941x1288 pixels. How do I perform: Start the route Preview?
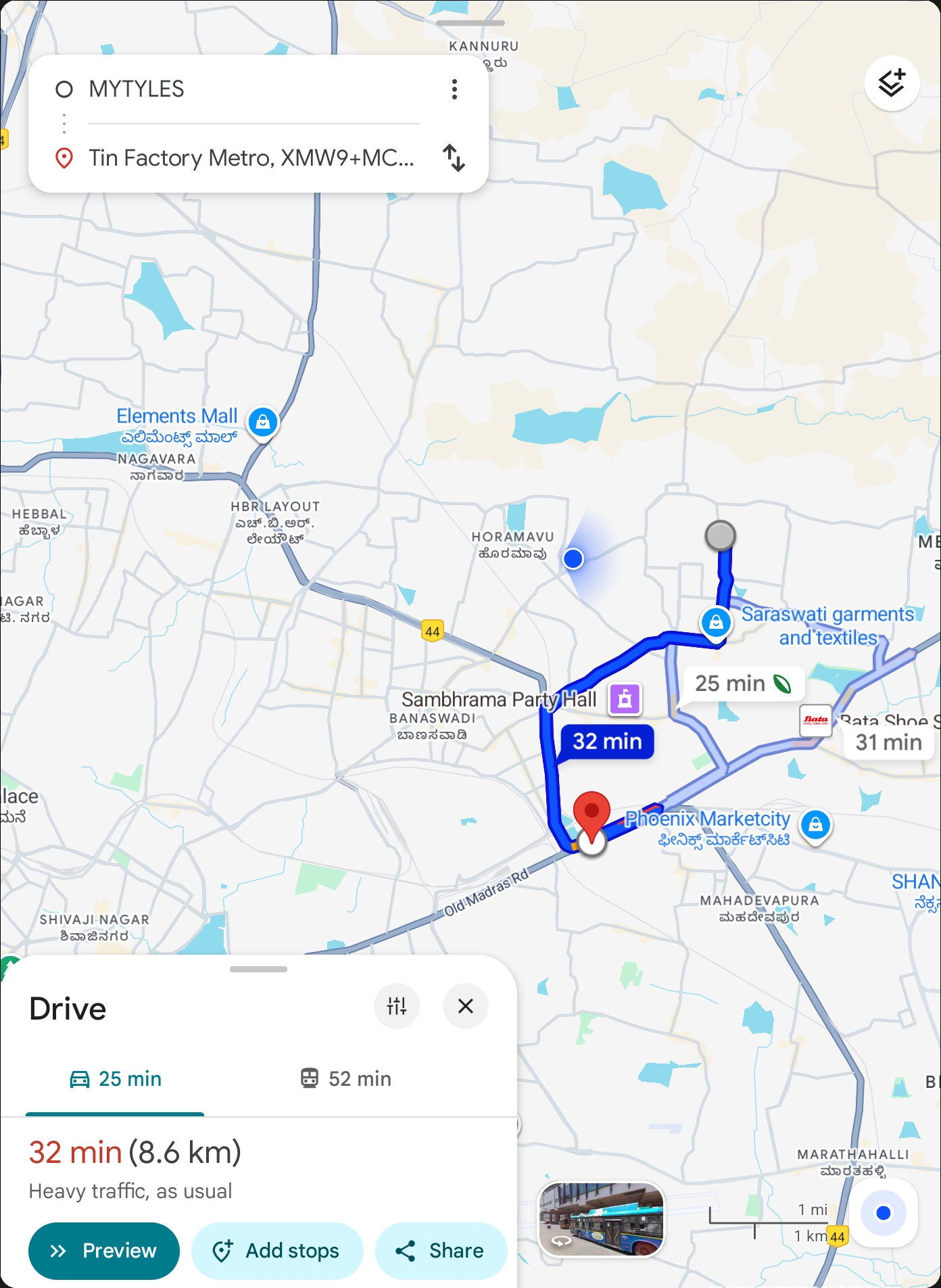pyautogui.click(x=104, y=1251)
